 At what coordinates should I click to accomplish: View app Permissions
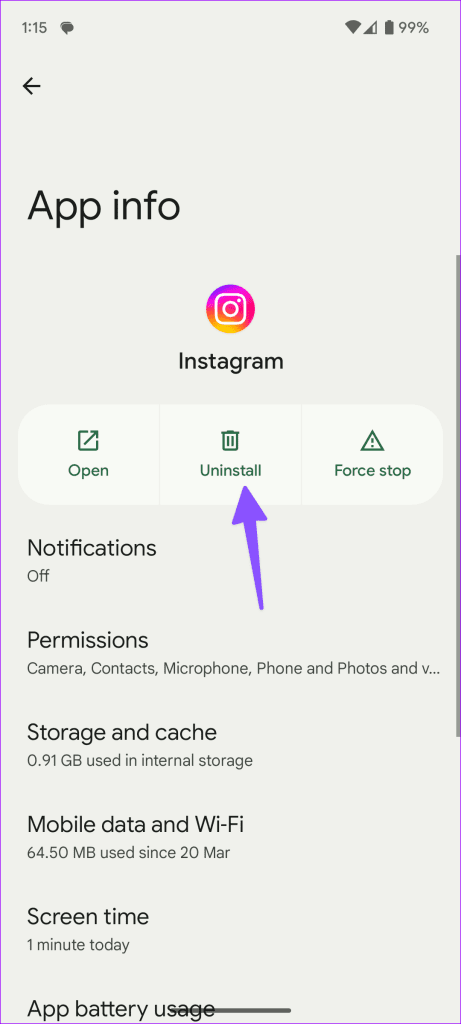click(230, 652)
